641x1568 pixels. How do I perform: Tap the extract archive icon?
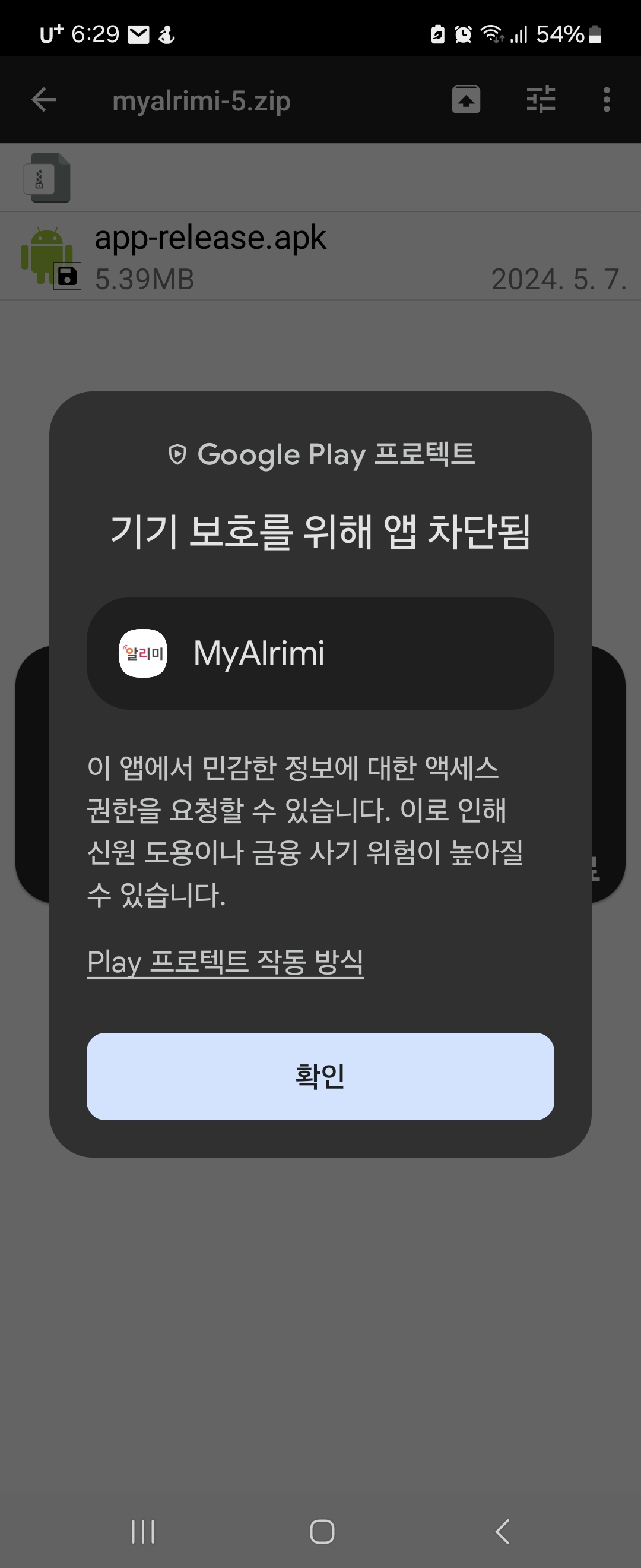(466, 100)
